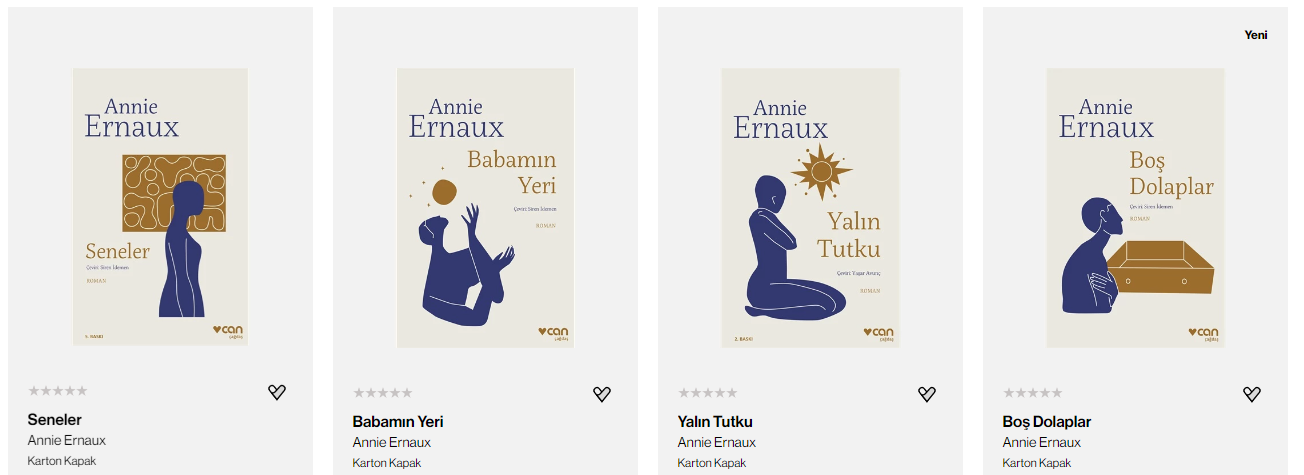1304x475 pixels.
Task: Open the Seneler title link
Action: 55,420
